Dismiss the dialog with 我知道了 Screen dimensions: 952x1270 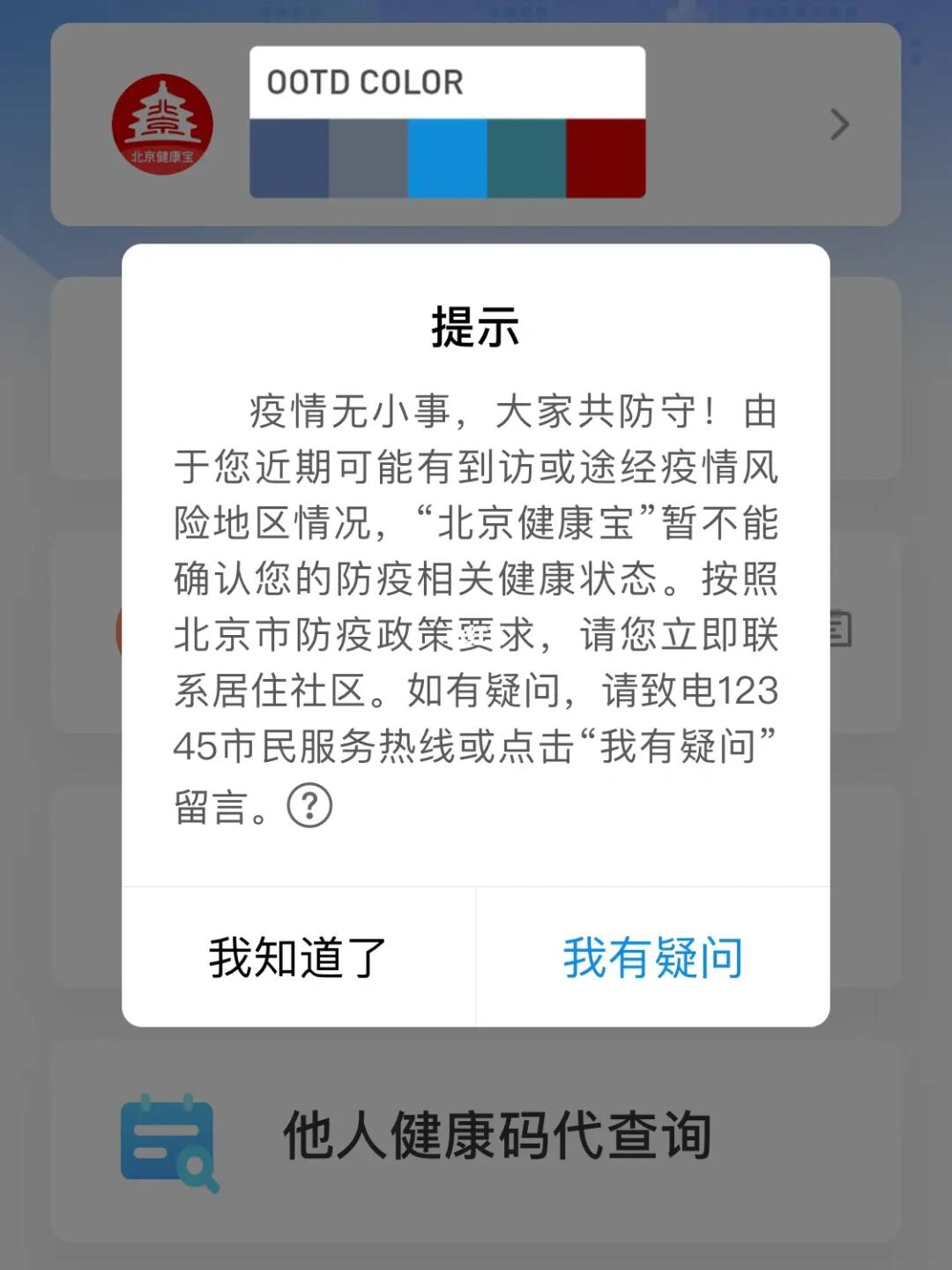click(x=298, y=957)
